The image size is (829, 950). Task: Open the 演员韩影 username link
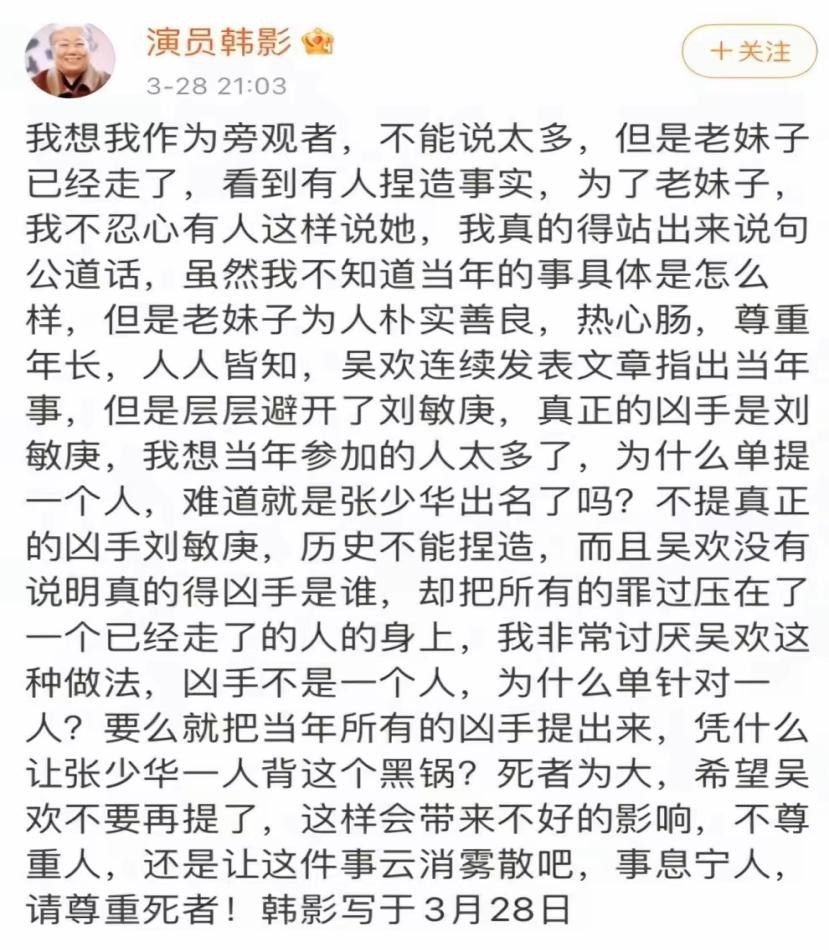pos(218,41)
